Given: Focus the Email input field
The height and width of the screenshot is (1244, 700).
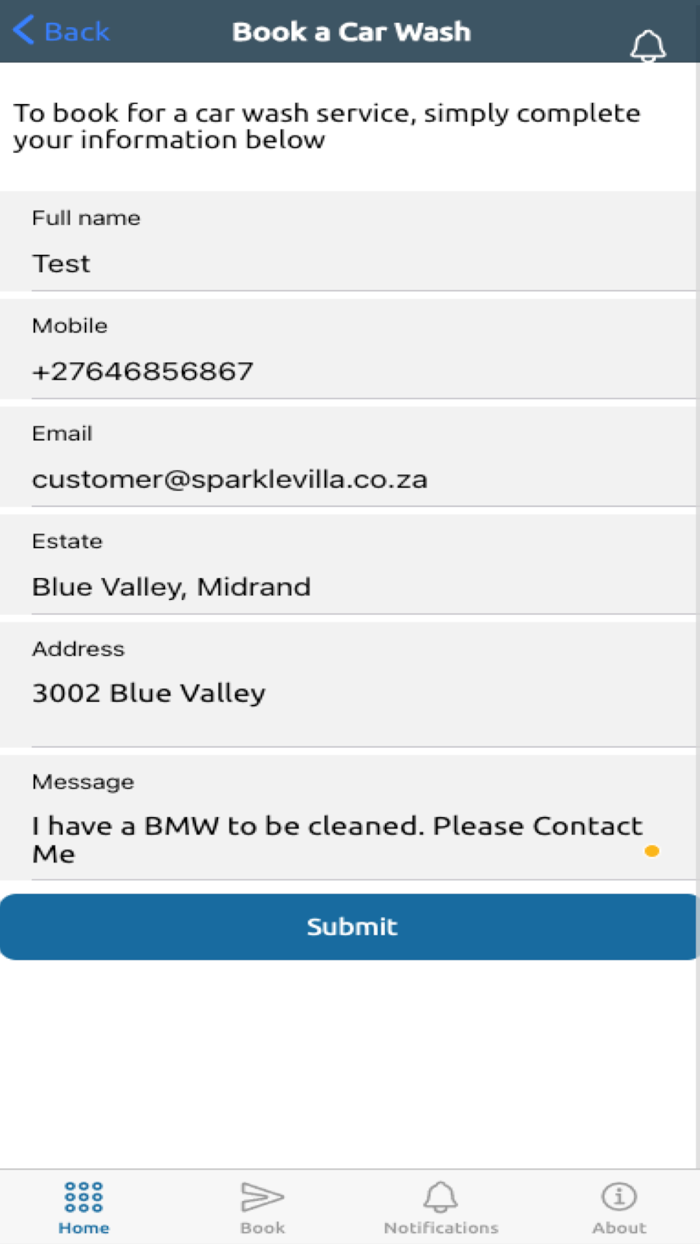Looking at the screenshot, I should (350, 458).
